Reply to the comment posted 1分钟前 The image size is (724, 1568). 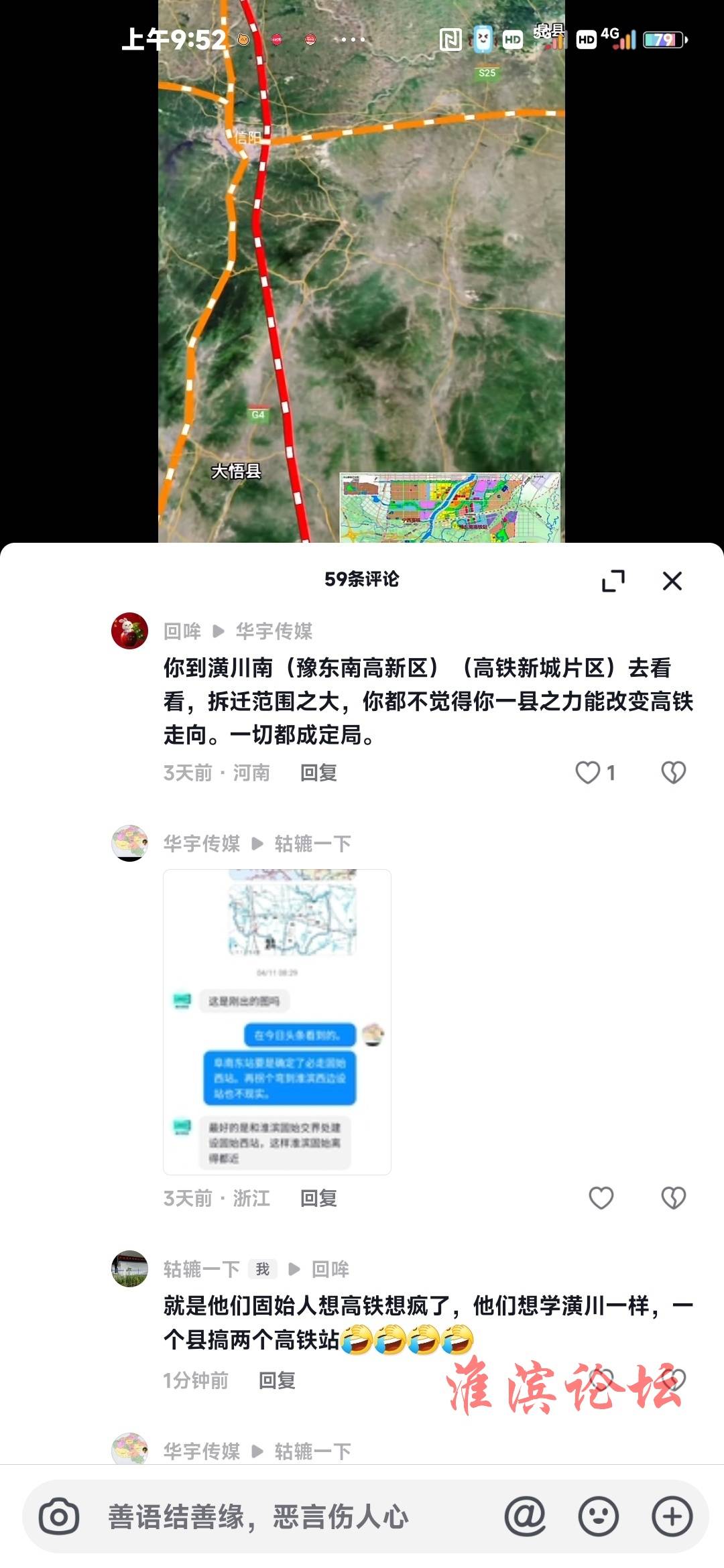point(277,1380)
